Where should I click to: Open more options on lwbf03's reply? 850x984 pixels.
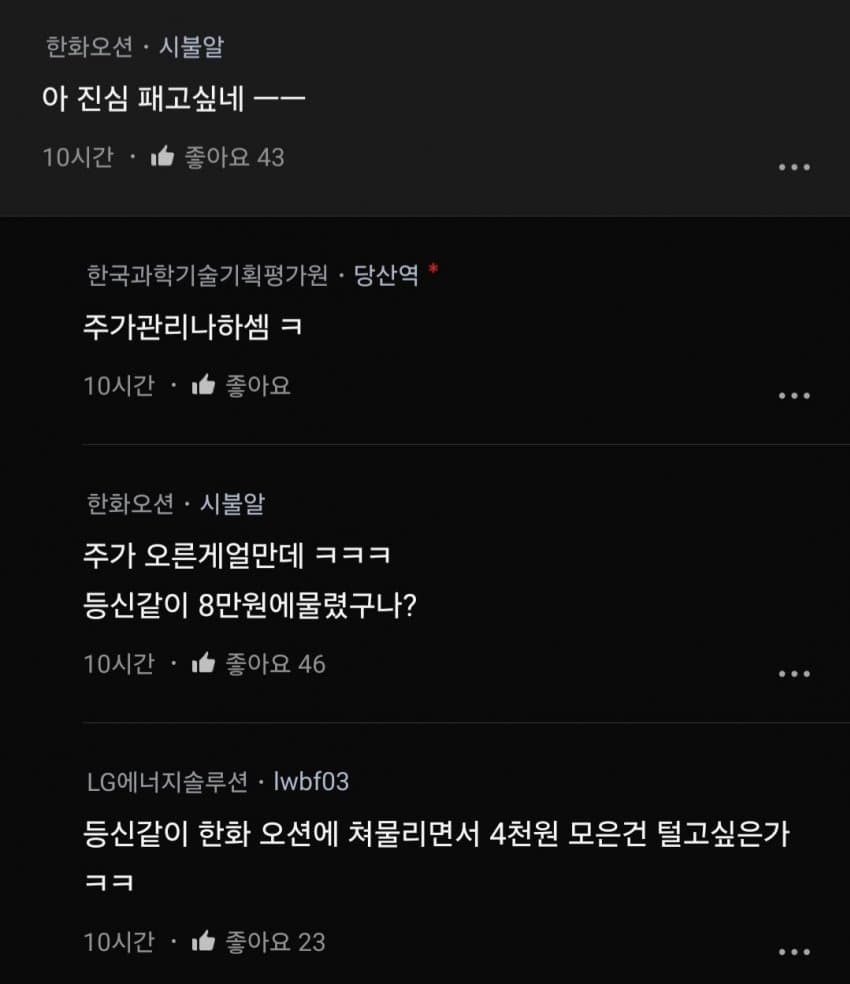point(794,952)
